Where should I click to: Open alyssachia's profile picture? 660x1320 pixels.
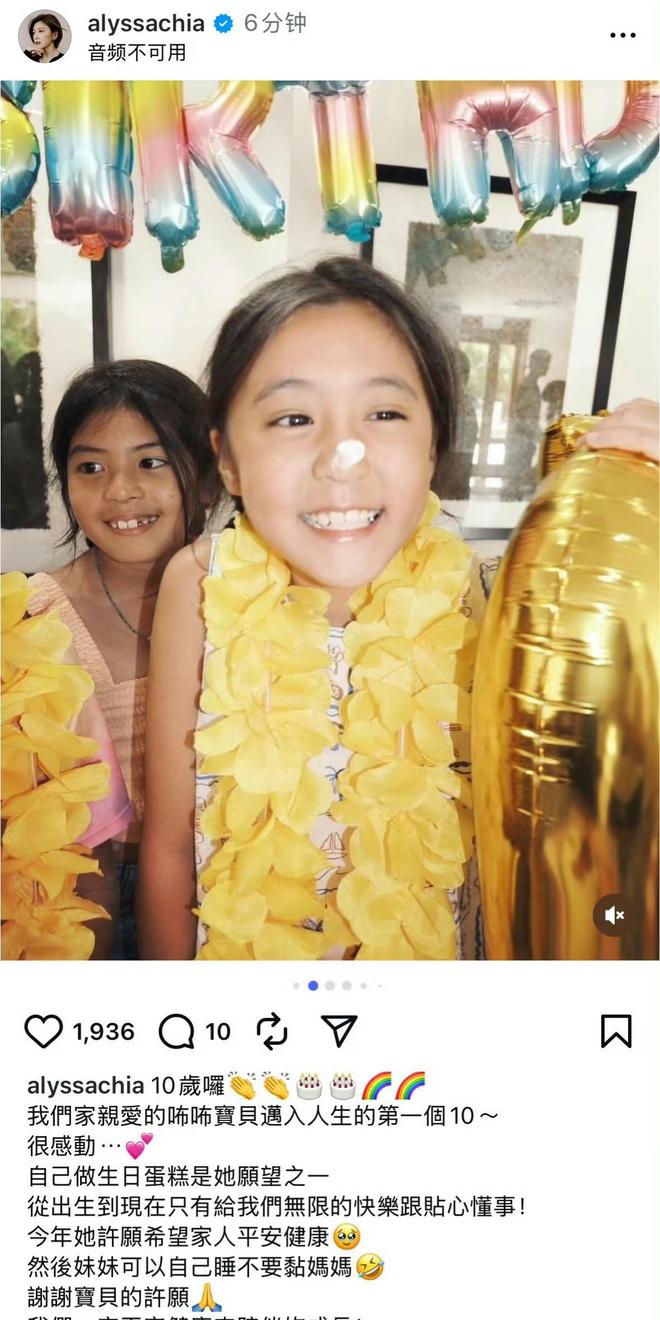(44, 37)
